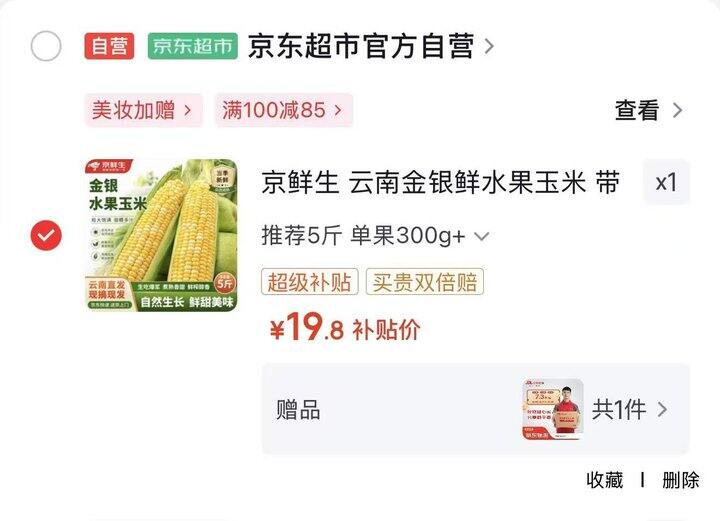Viewport: 720px width, 521px height.
Task: Expand the 推荐5斤 单果300g+ spec dropdown
Action: coord(375,236)
